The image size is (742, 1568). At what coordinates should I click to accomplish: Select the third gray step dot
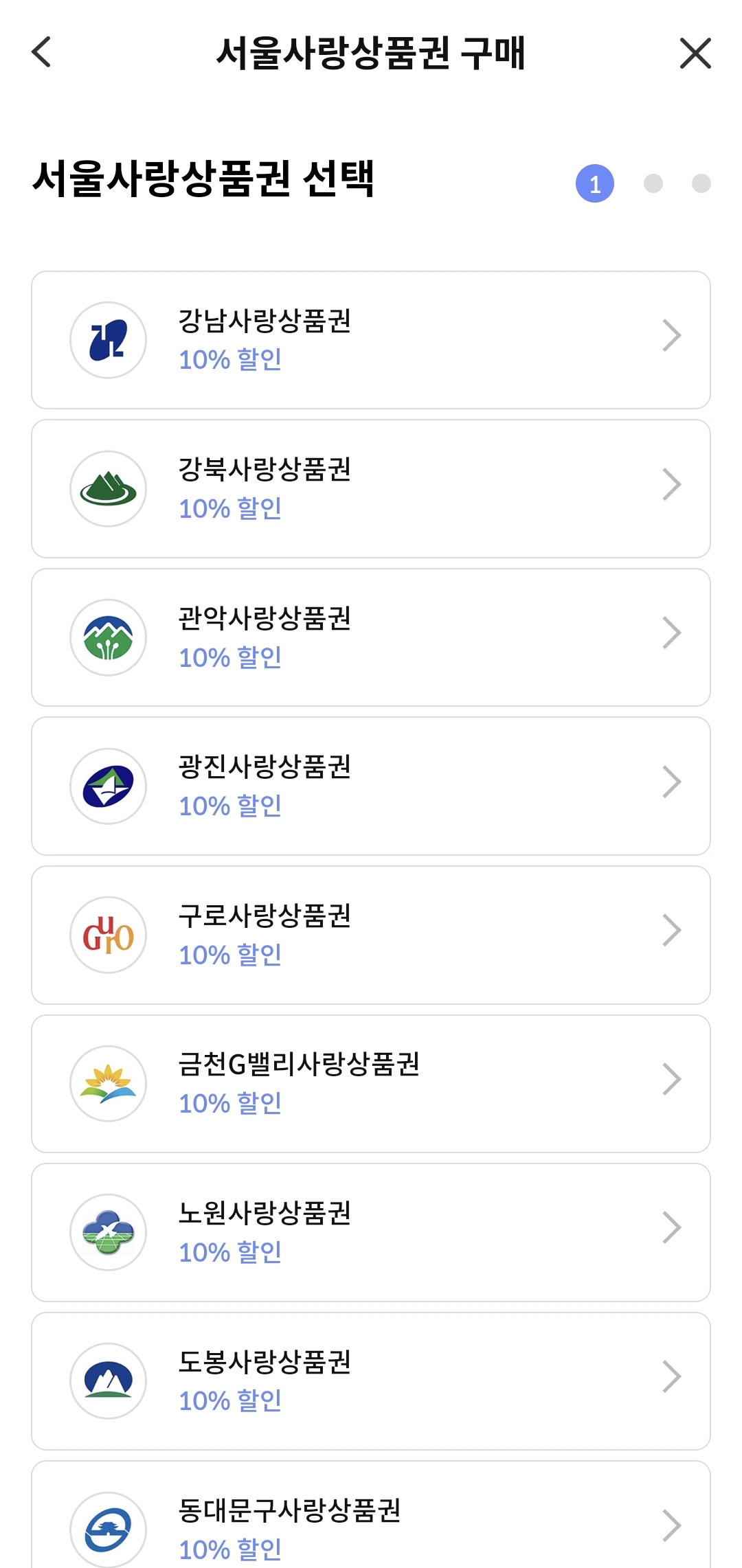[701, 183]
